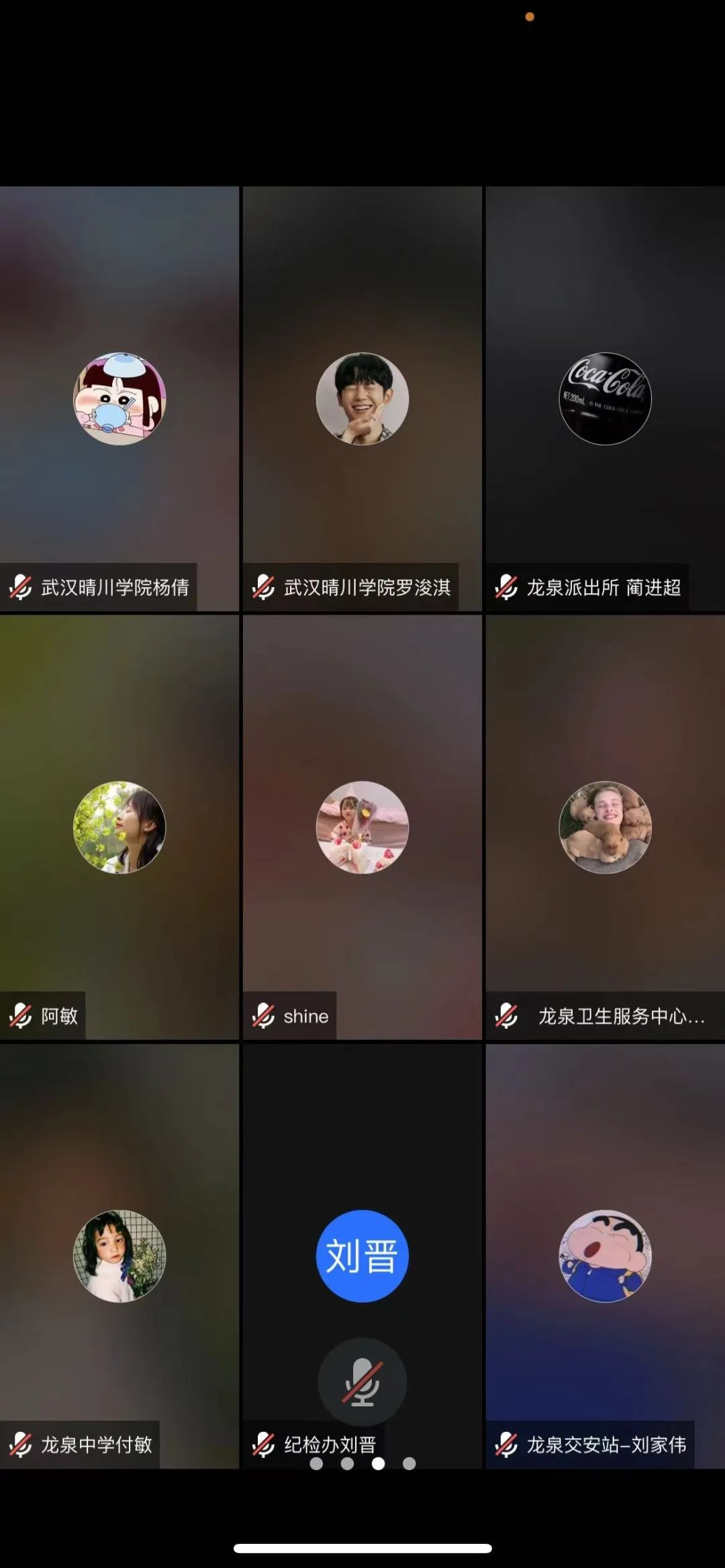Open shine's participant tile

362,827
